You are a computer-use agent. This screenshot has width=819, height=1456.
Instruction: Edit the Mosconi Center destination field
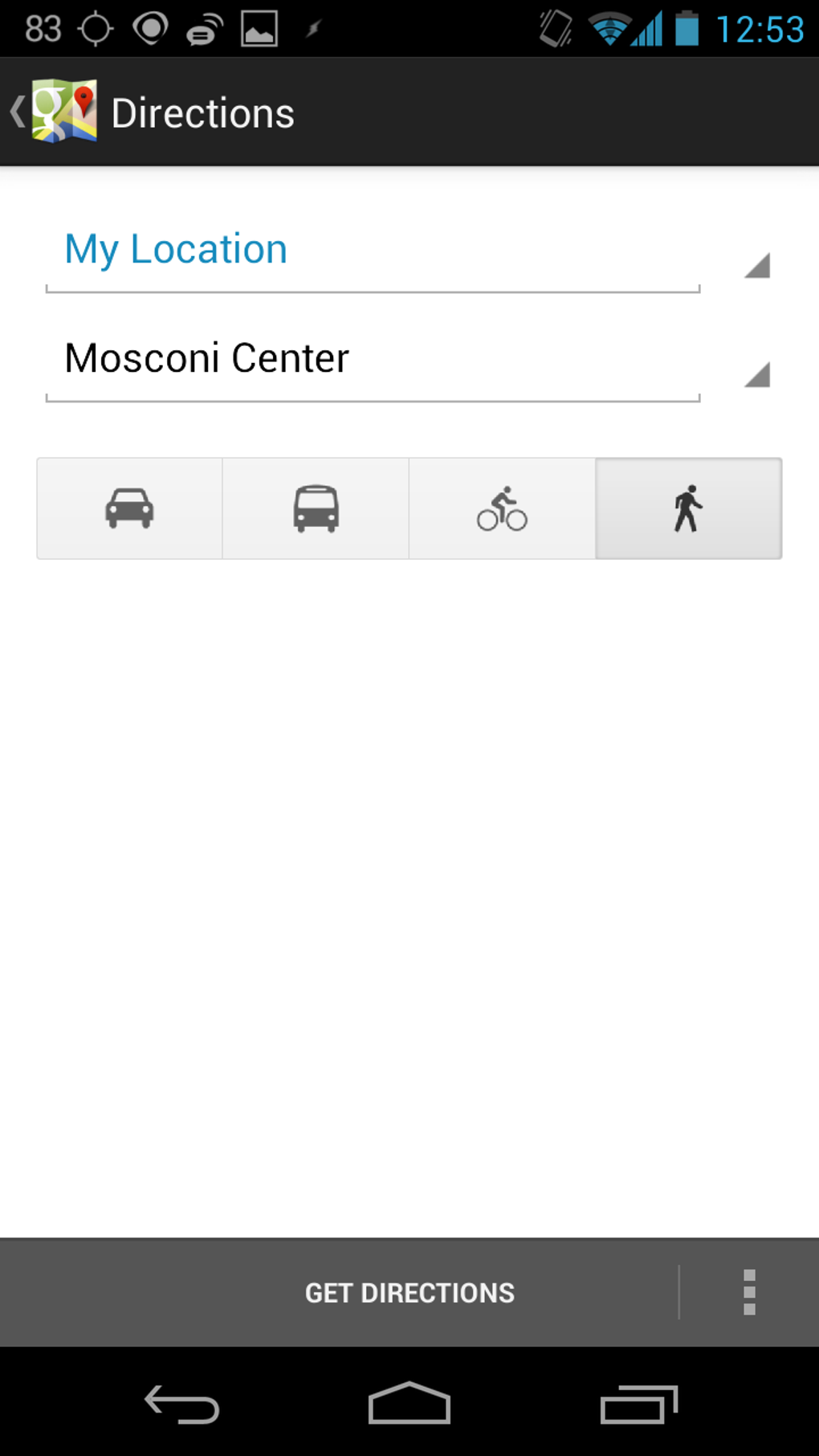(373, 359)
